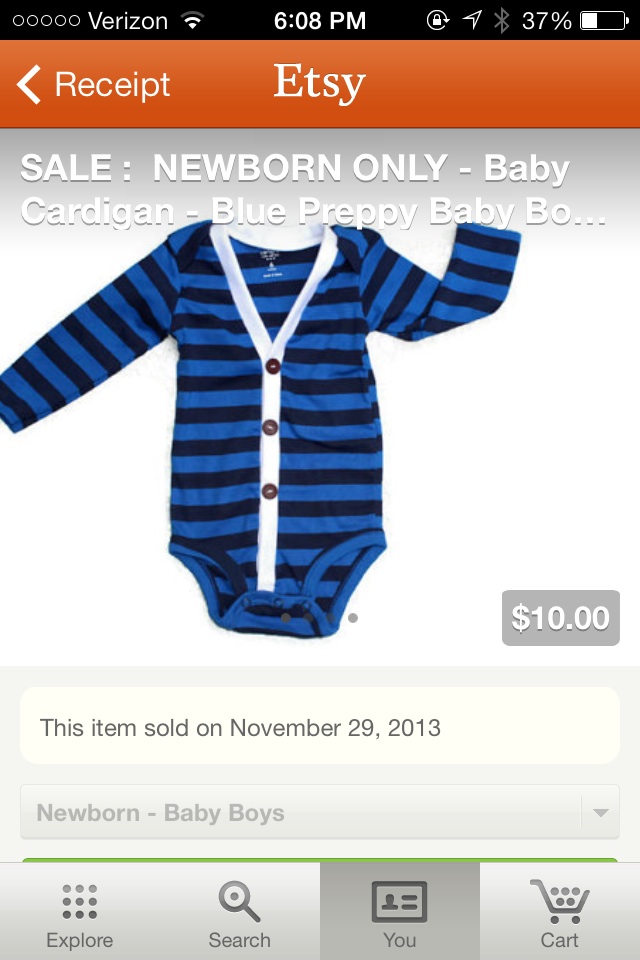Switch to the Search tab
Image resolution: width=640 pixels, height=960 pixels.
[240, 914]
